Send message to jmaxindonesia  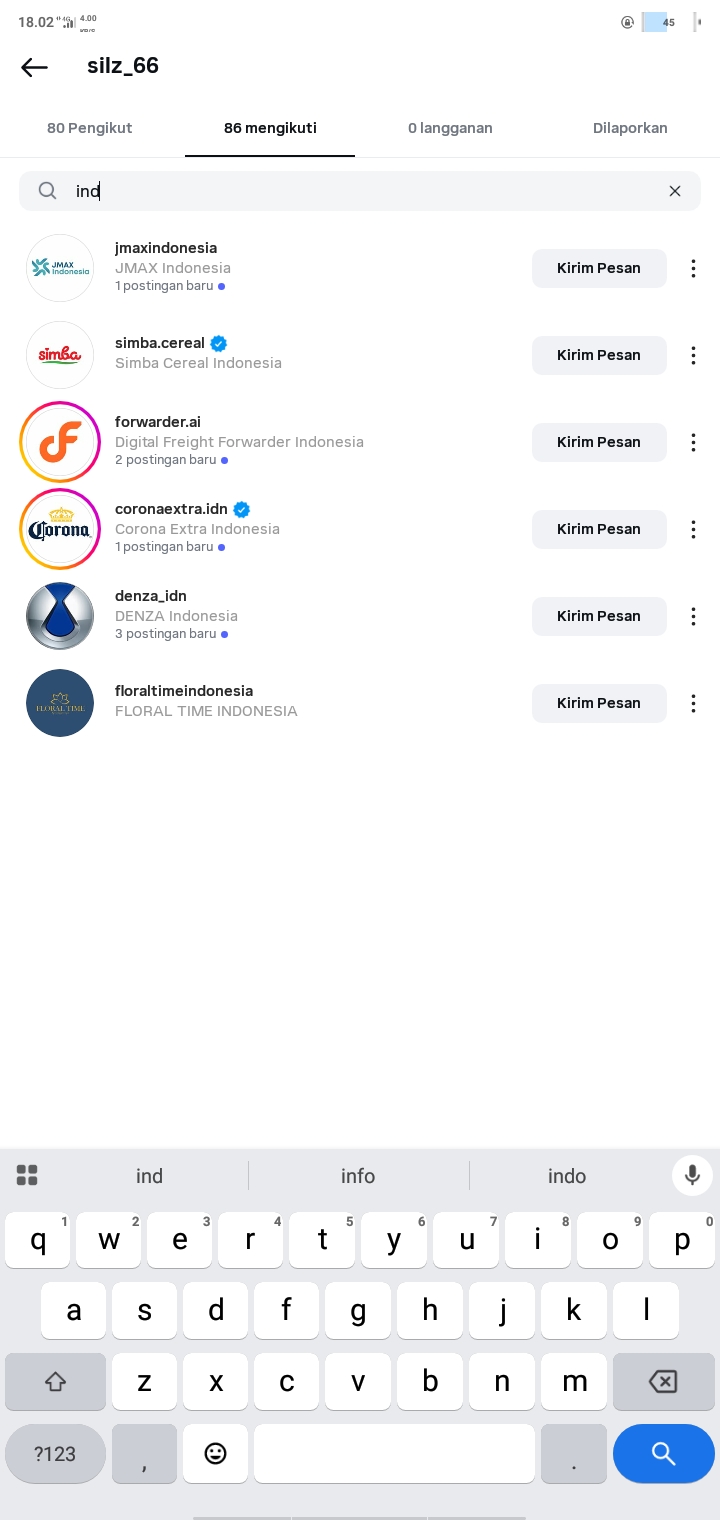(x=599, y=268)
